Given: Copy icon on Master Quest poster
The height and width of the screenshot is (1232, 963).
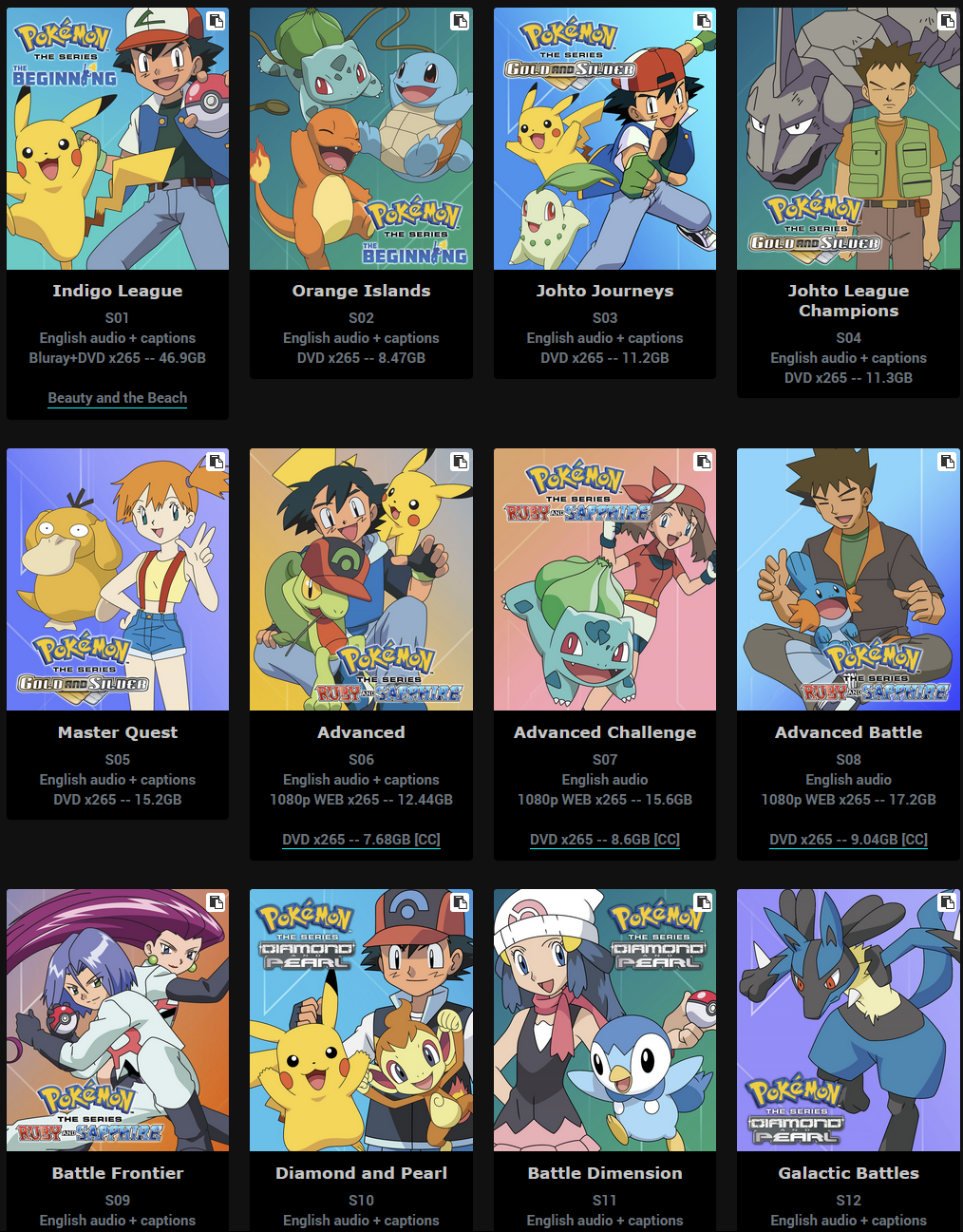Looking at the screenshot, I should click(x=217, y=462).
